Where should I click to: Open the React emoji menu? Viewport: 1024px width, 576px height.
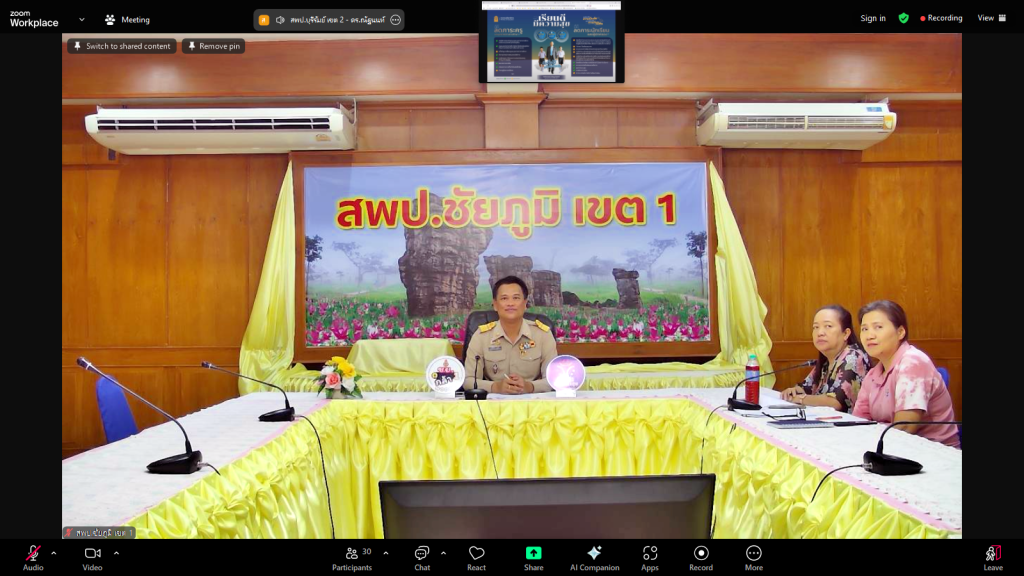point(476,555)
